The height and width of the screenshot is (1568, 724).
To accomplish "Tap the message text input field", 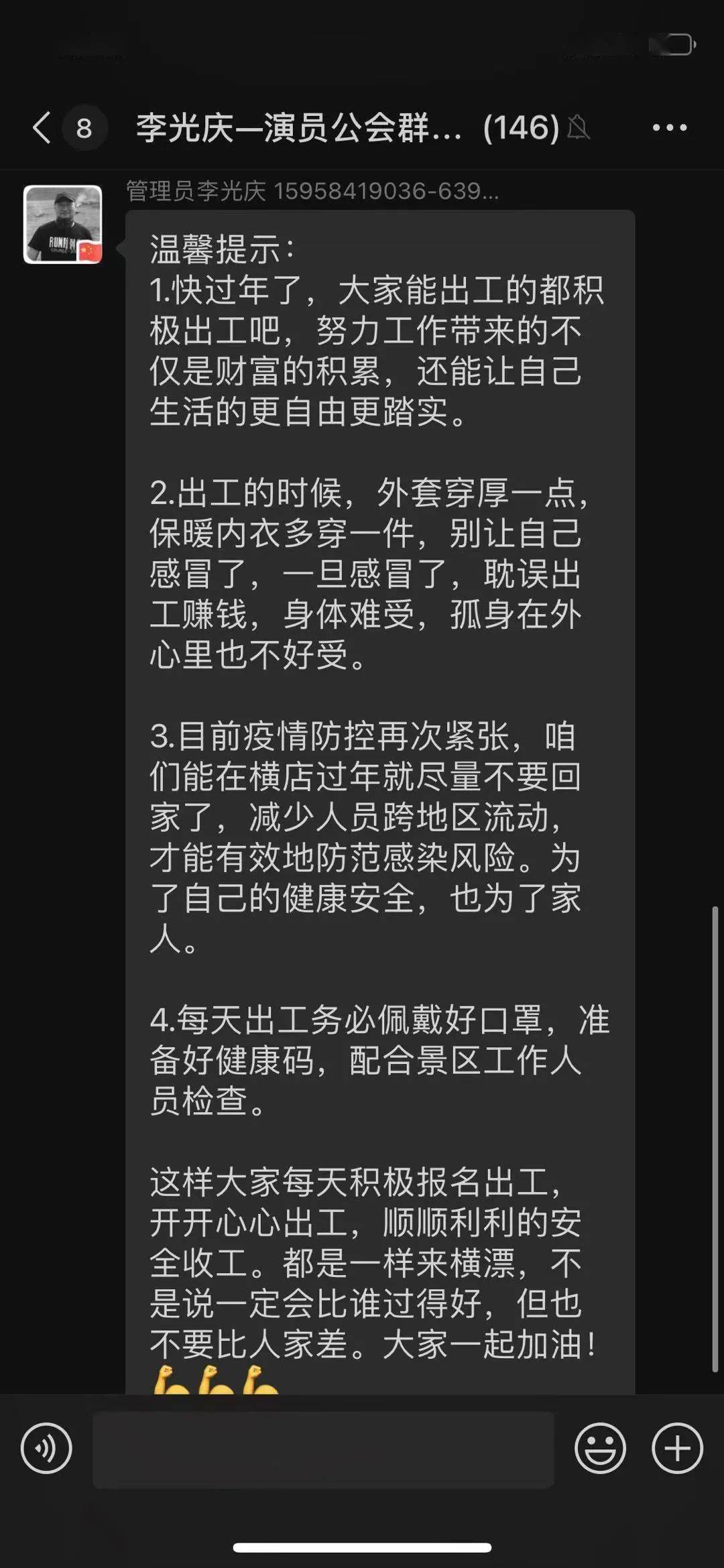I will [323, 1449].
